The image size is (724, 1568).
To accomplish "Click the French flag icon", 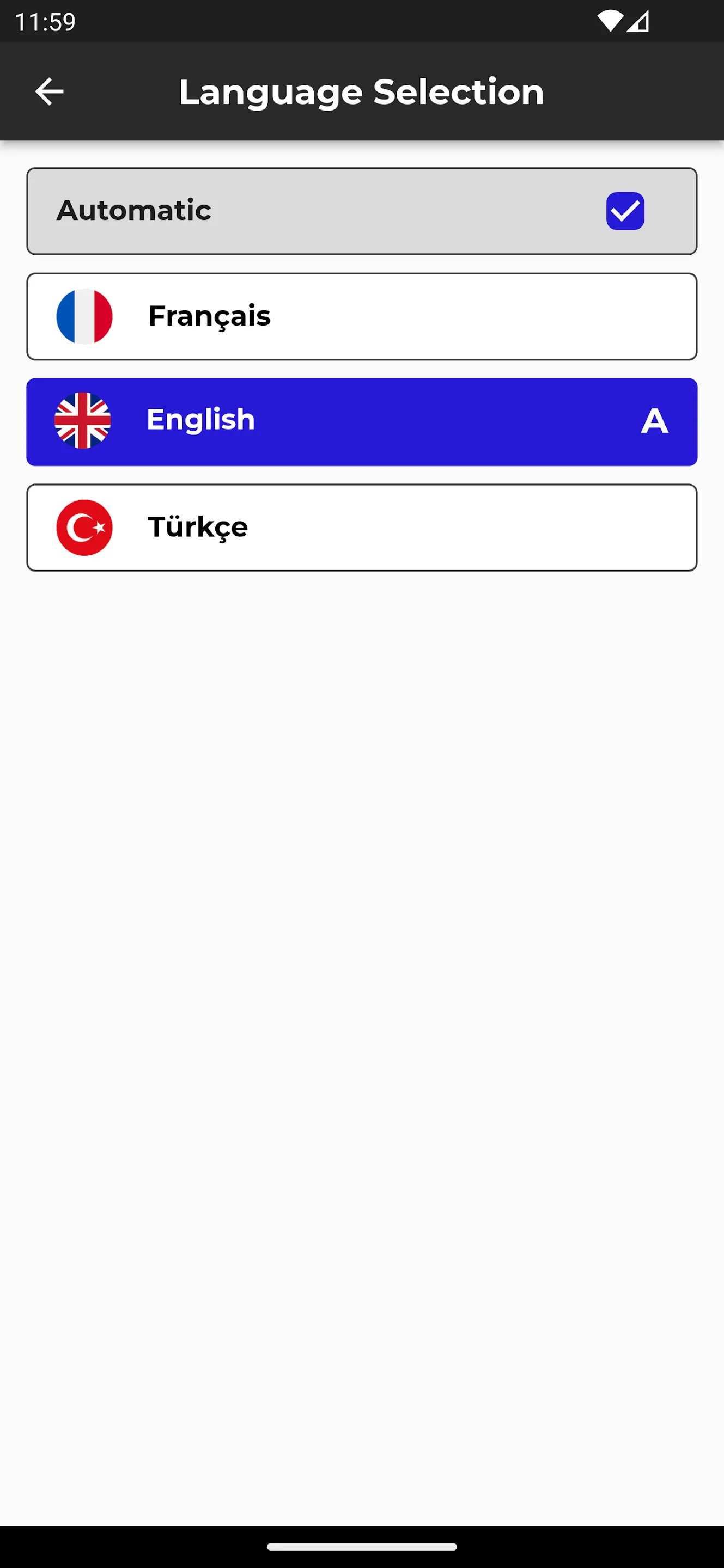I will (84, 316).
